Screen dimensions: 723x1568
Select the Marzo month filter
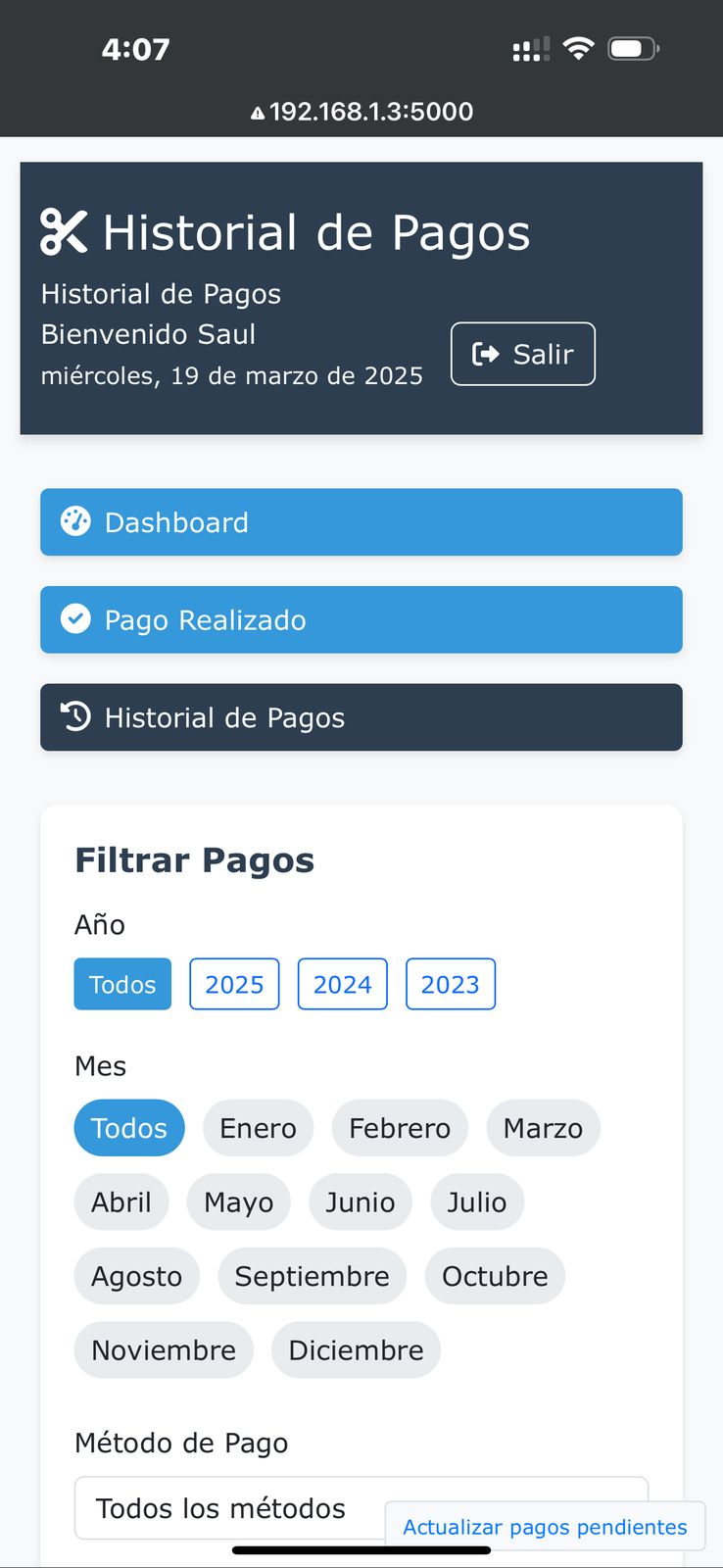pos(543,1128)
